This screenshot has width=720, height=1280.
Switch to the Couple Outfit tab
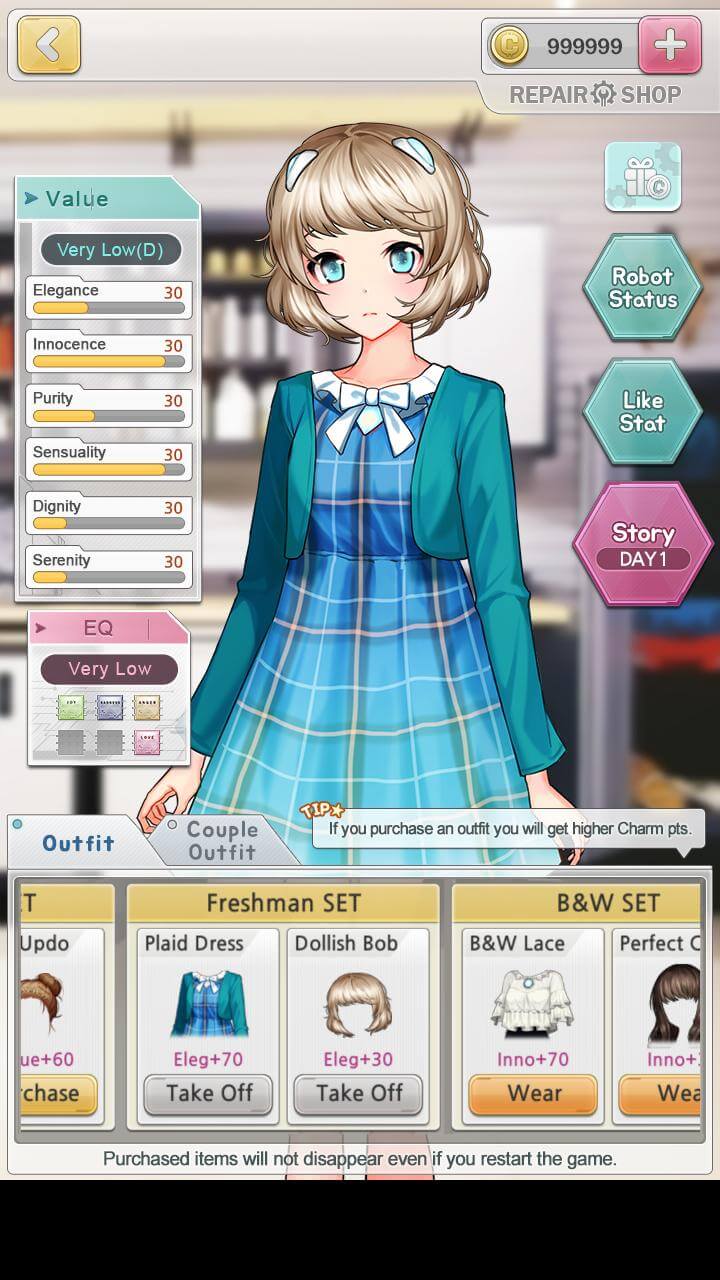222,841
